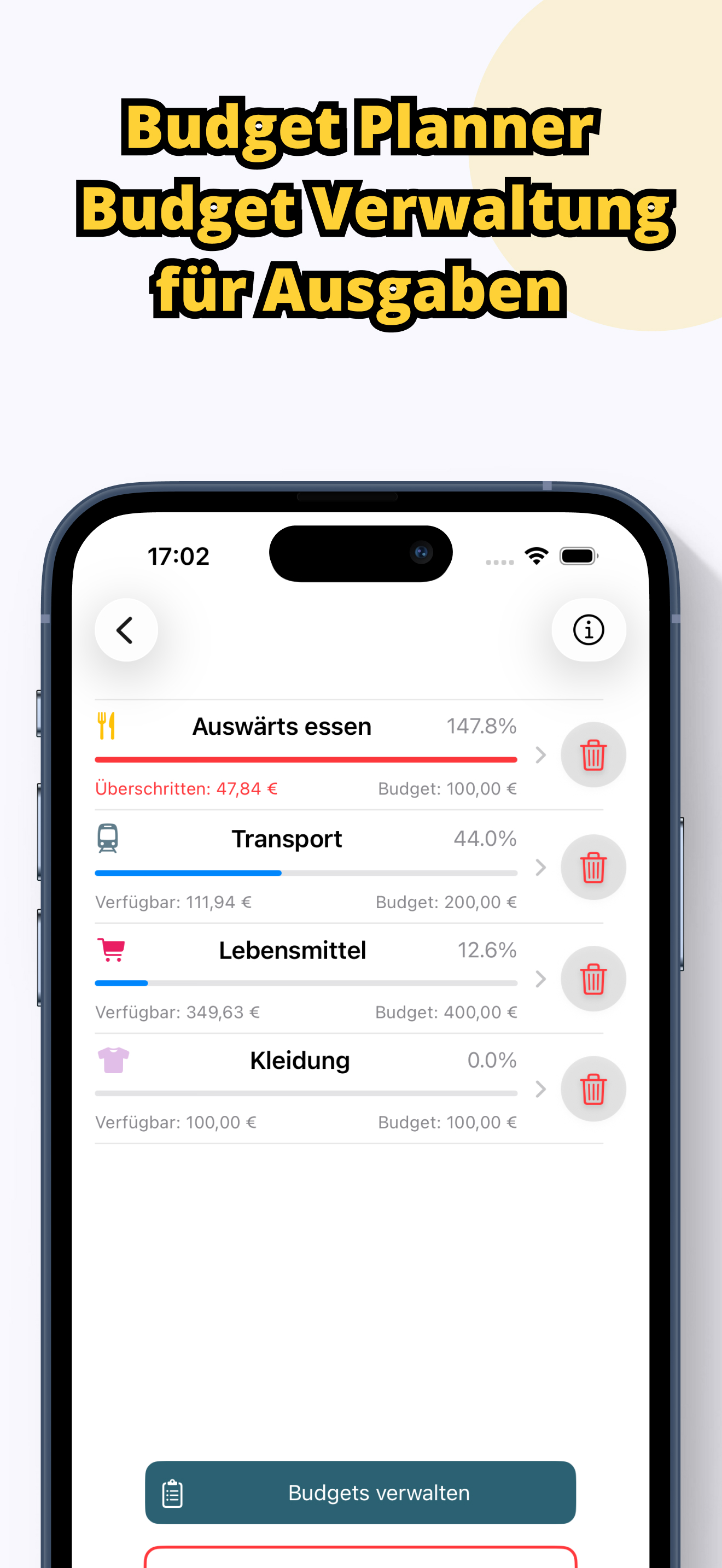Click the t-shirt icon next to Kleidung
The image size is (722, 1568).
tap(112, 1060)
